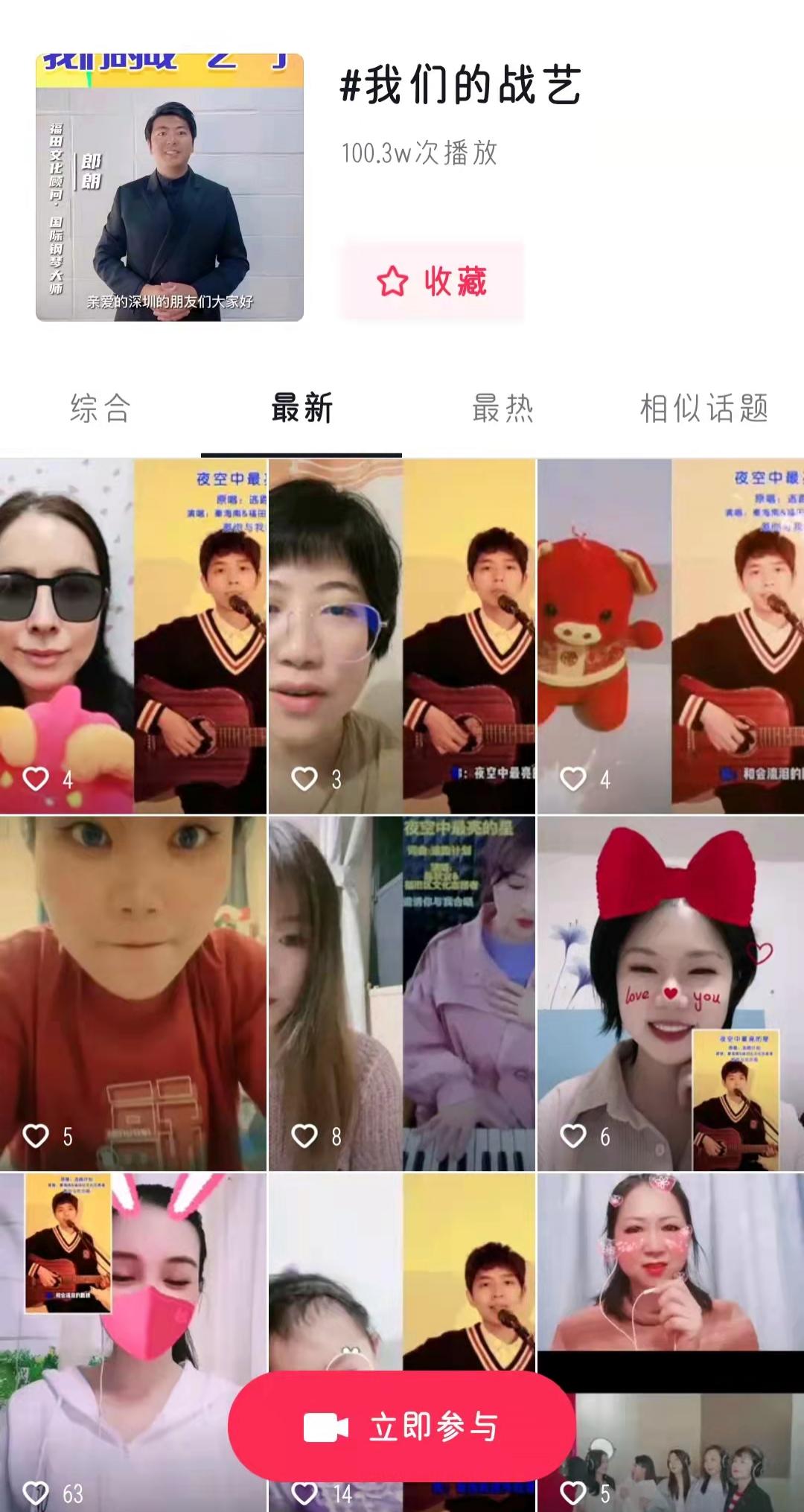Select the 最新 tab
The height and width of the screenshot is (1512, 804).
[x=301, y=408]
